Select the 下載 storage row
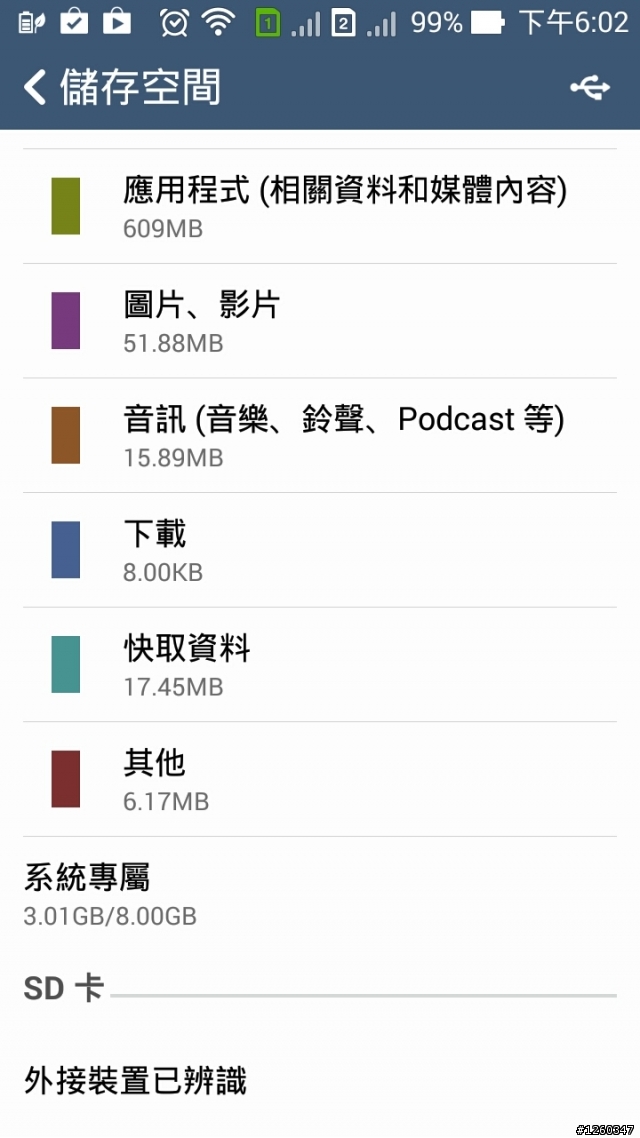Screen dimensions: 640x1138 tap(320, 550)
